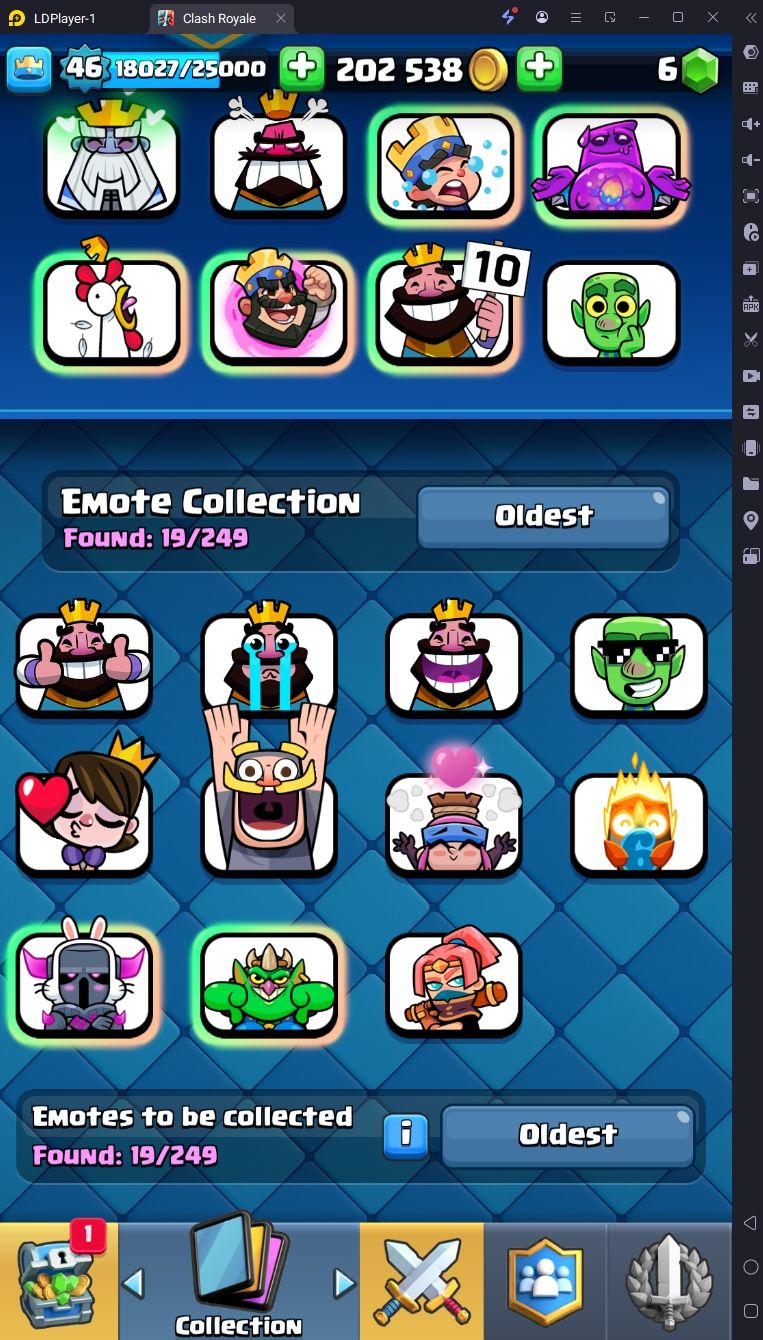Open the tournaments sword laurel tab
The image size is (763, 1340).
coord(669,1280)
